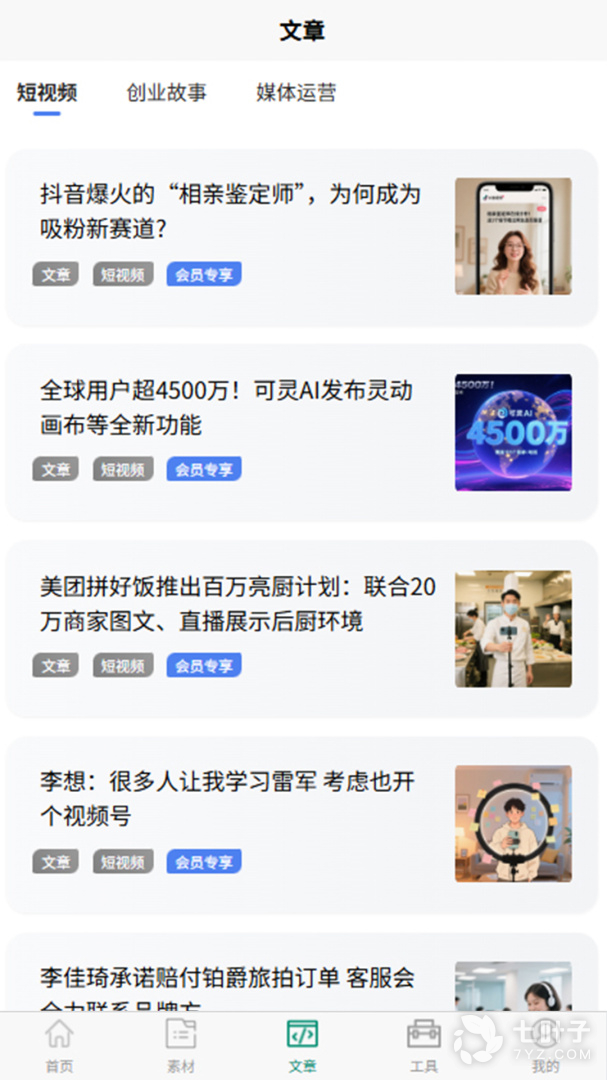The image size is (607, 1080).
Task: Go to the 首页 tab
Action: 59,1046
